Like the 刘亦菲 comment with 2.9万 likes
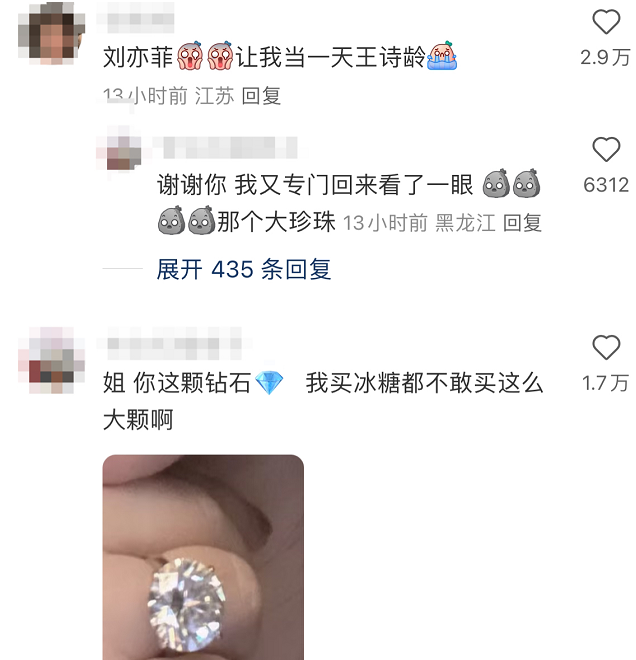Image resolution: width=636 pixels, height=660 pixels. pos(606,22)
